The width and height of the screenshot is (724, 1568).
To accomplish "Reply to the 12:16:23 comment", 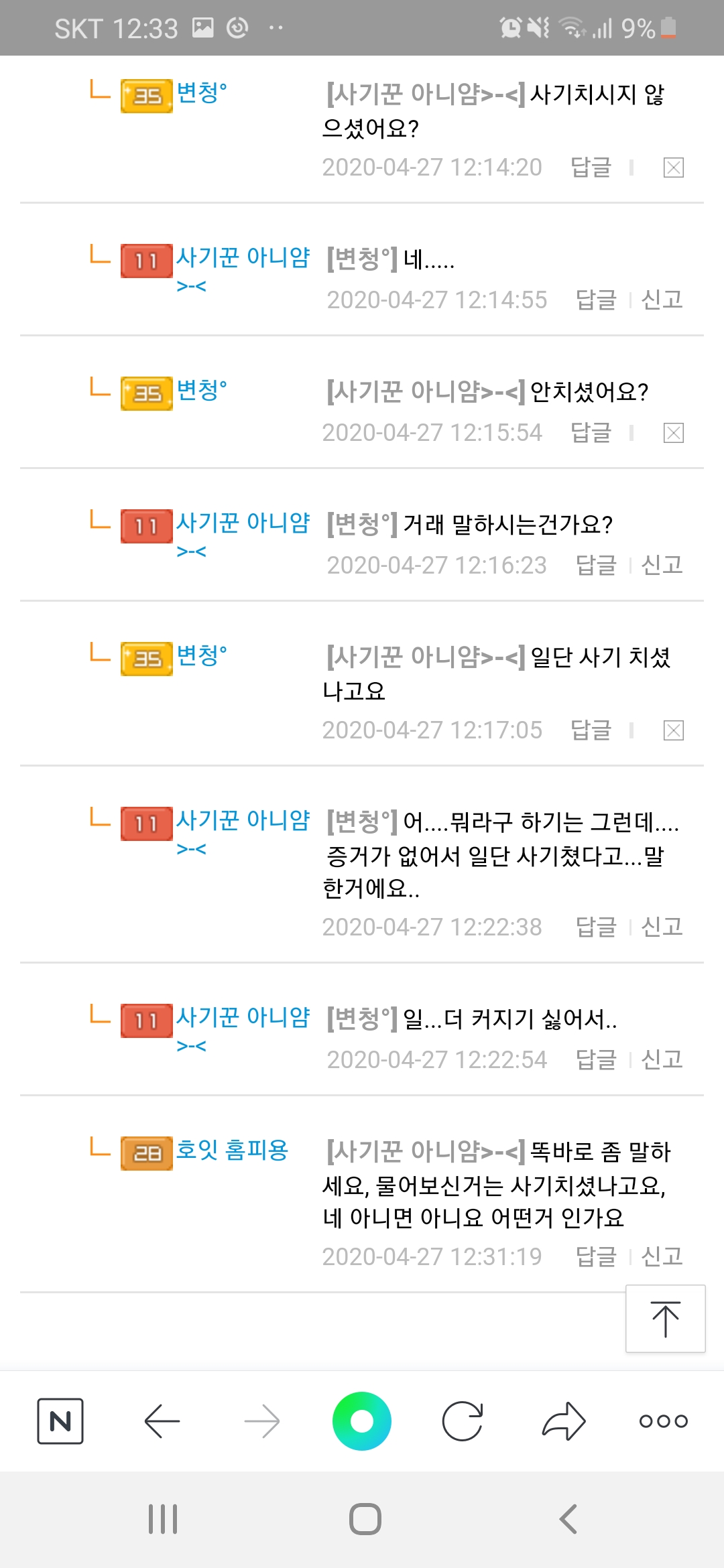I will pos(596,565).
